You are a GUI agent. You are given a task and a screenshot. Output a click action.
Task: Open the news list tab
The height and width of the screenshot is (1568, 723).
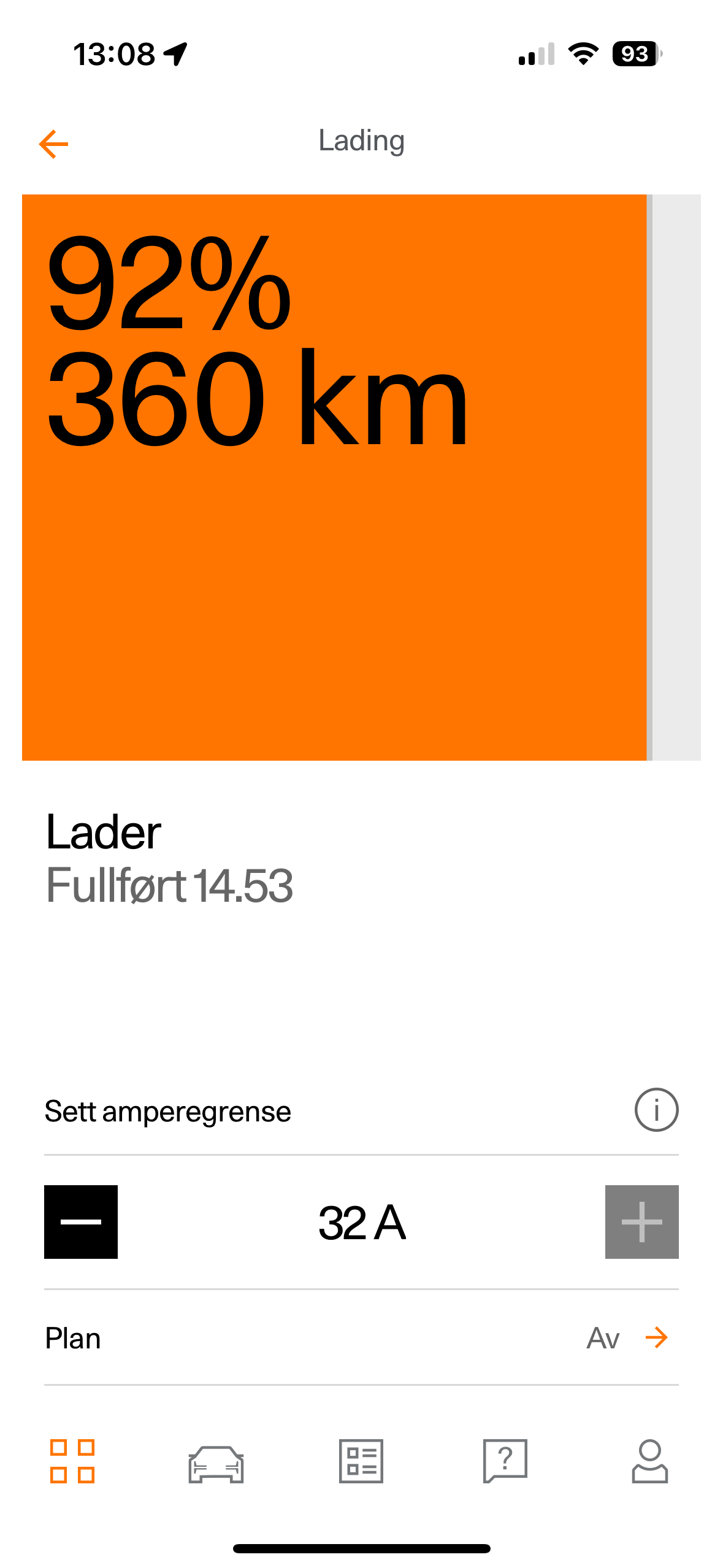tap(361, 1461)
